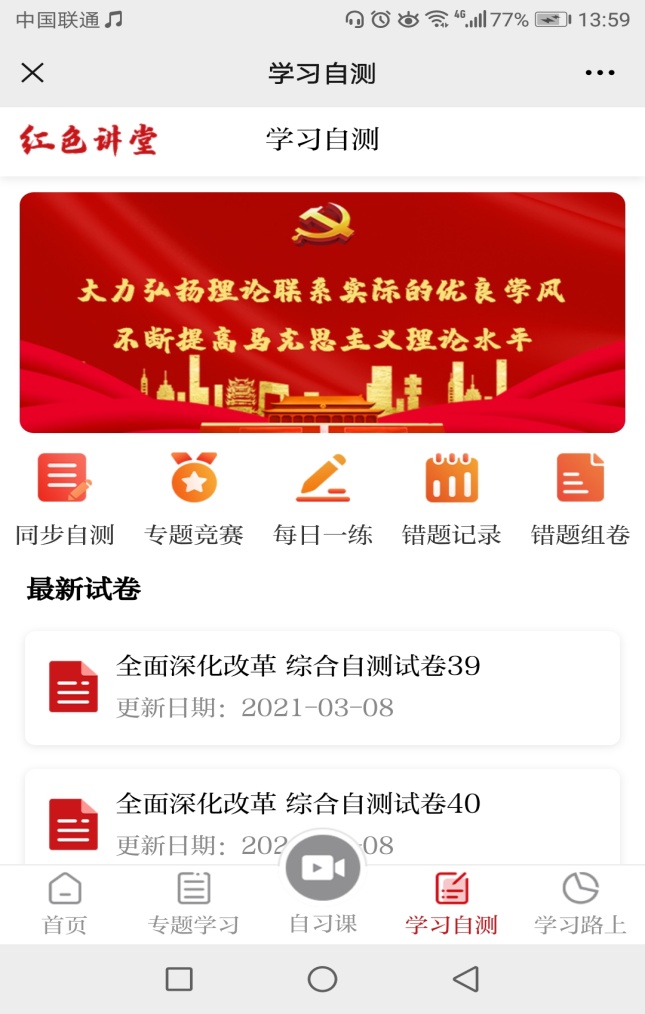The image size is (645, 1014).
Task: Tap the system home circle
Action: coord(322,979)
